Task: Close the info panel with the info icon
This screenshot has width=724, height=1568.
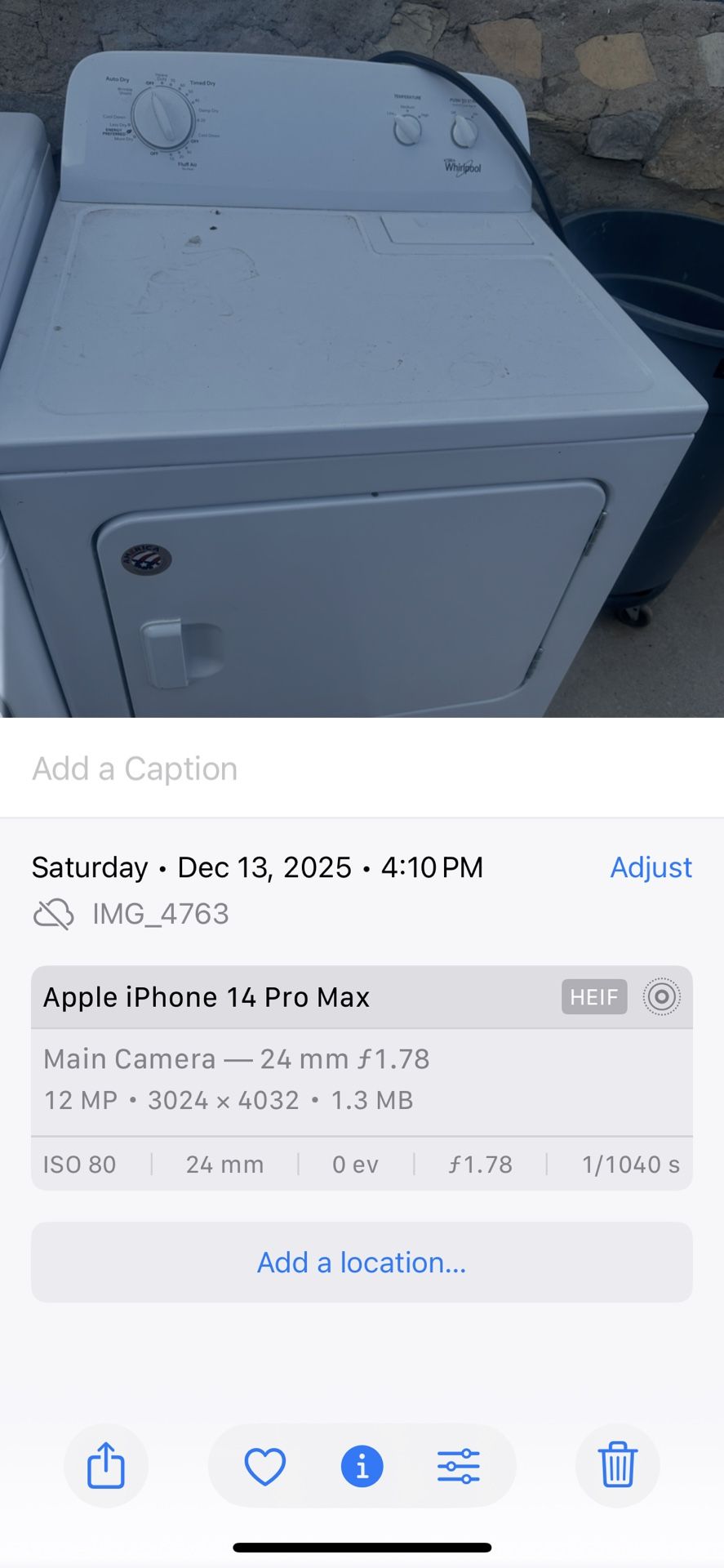Action: click(x=362, y=1466)
